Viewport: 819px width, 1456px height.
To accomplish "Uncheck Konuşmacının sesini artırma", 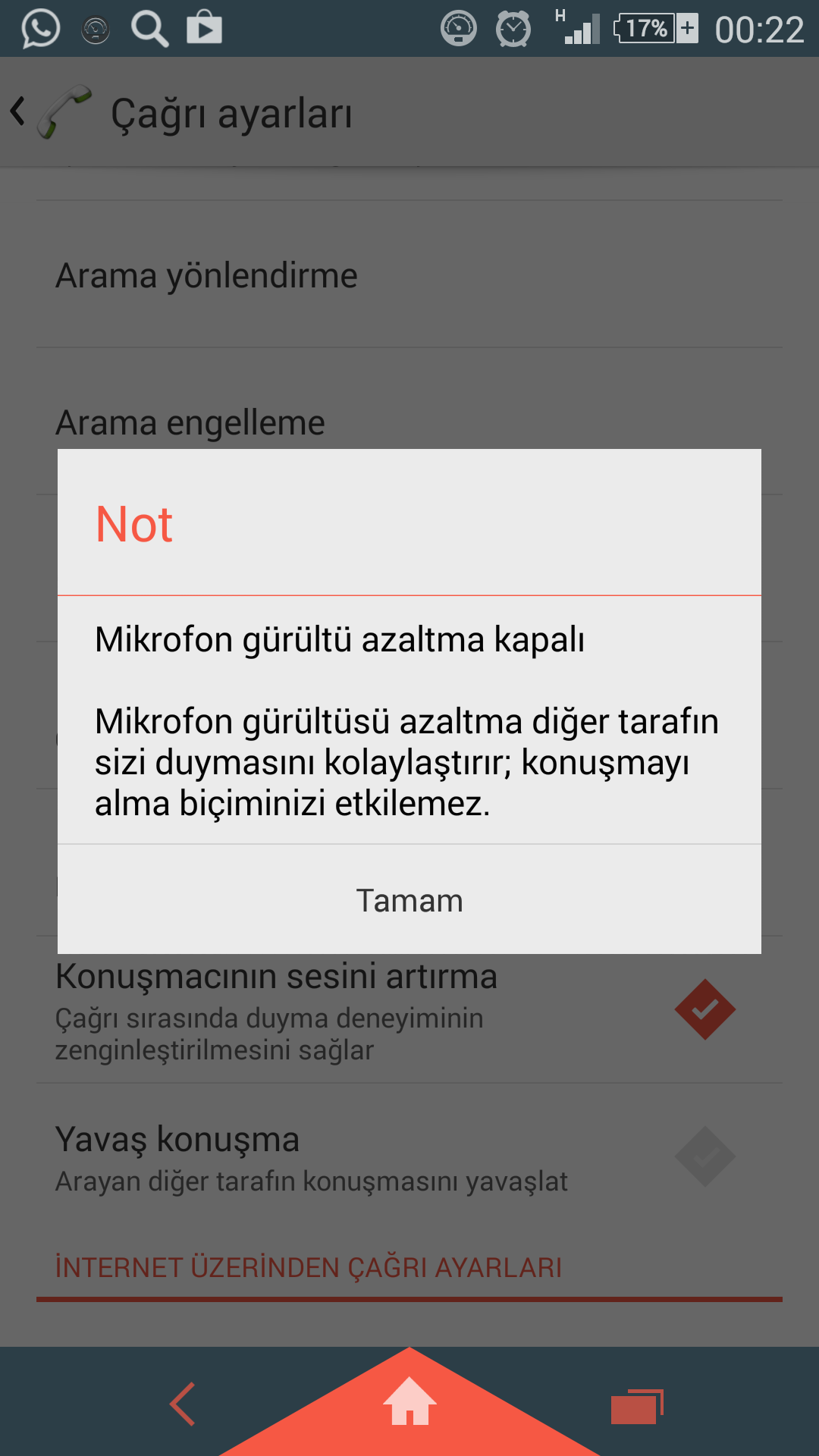I will tap(704, 1009).
